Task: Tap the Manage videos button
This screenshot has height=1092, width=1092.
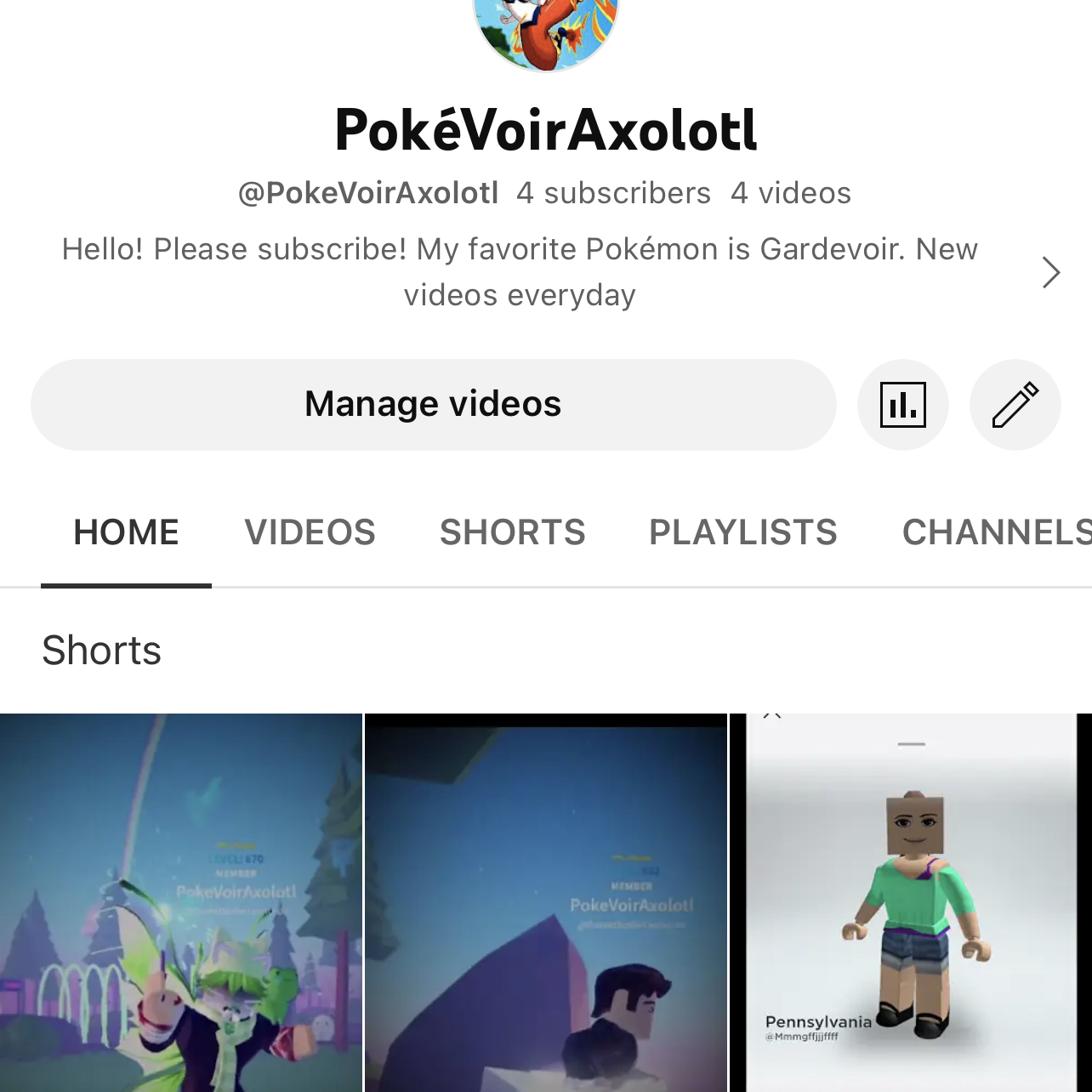Action: (433, 404)
